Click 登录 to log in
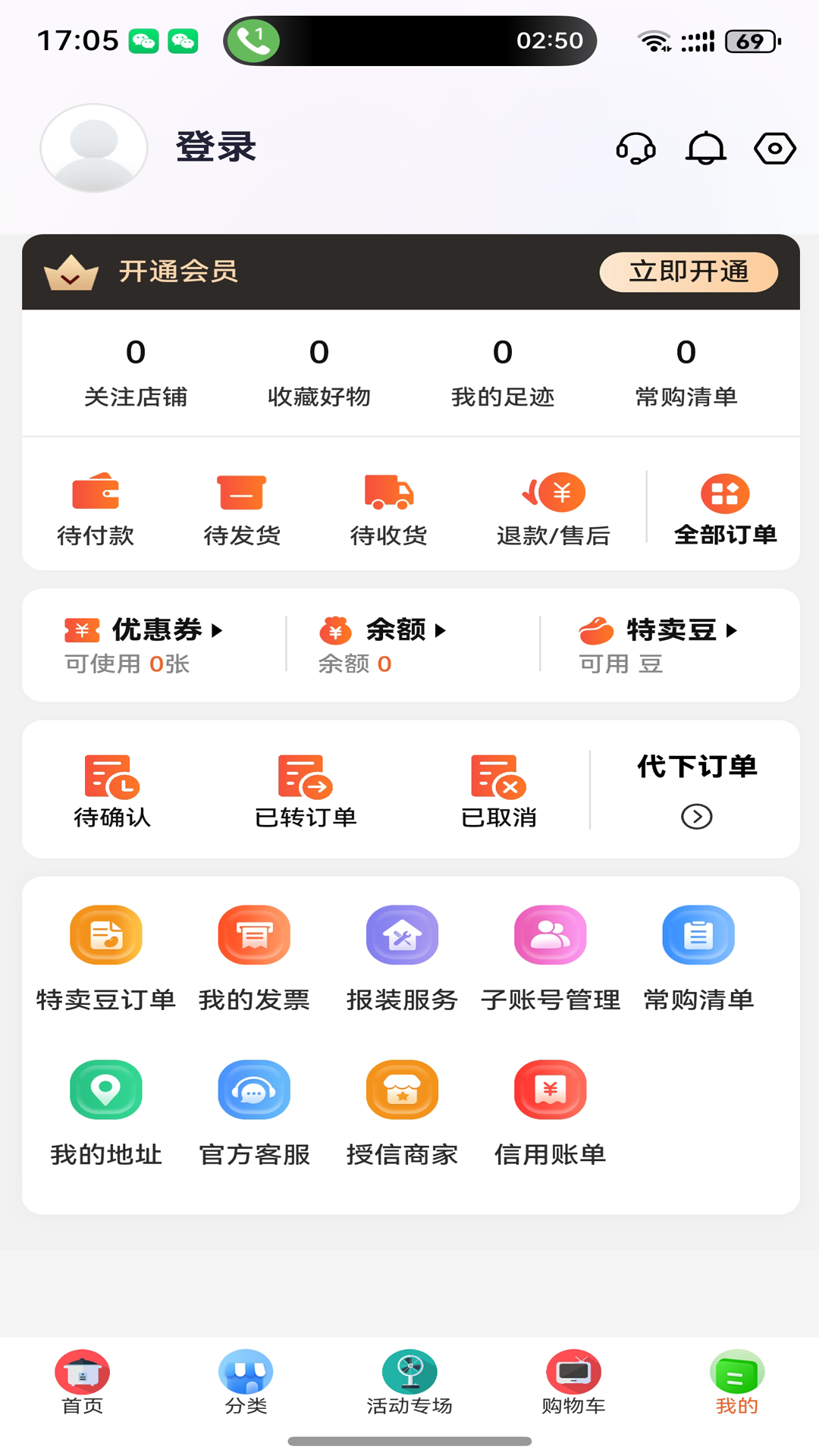Image resolution: width=819 pixels, height=1456 pixels. tap(215, 148)
